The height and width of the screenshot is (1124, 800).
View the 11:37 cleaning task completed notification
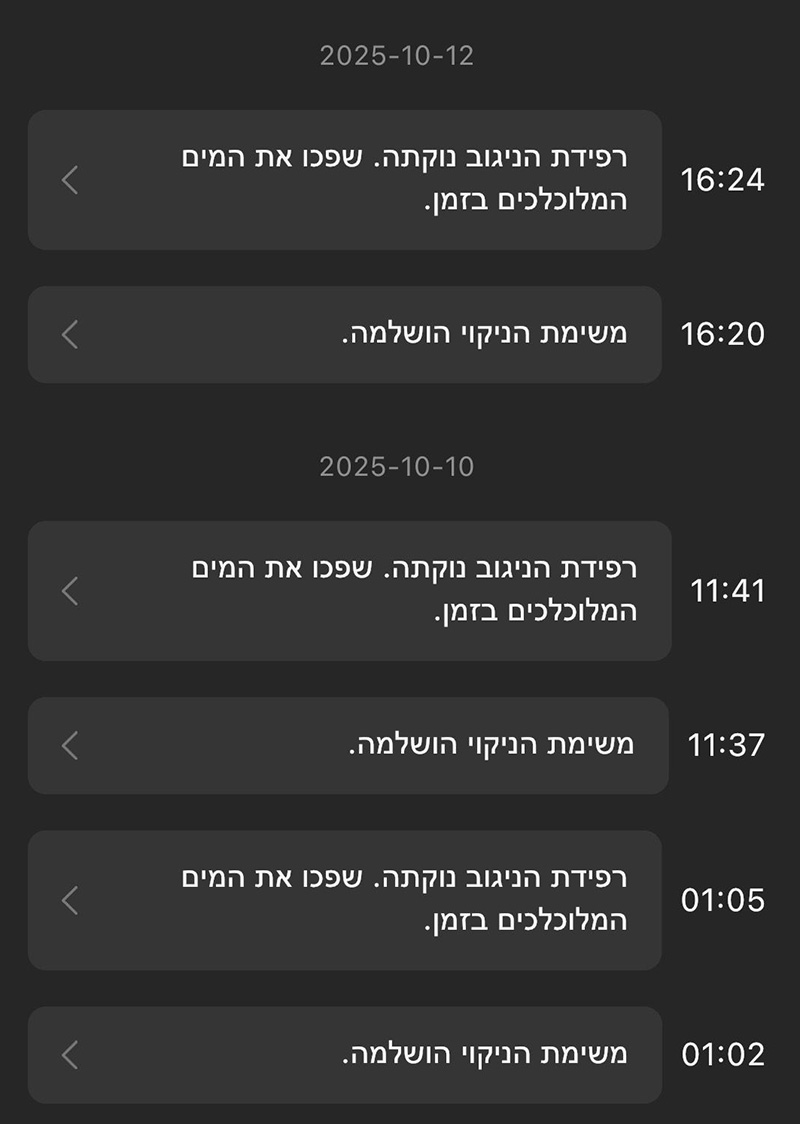(x=348, y=745)
